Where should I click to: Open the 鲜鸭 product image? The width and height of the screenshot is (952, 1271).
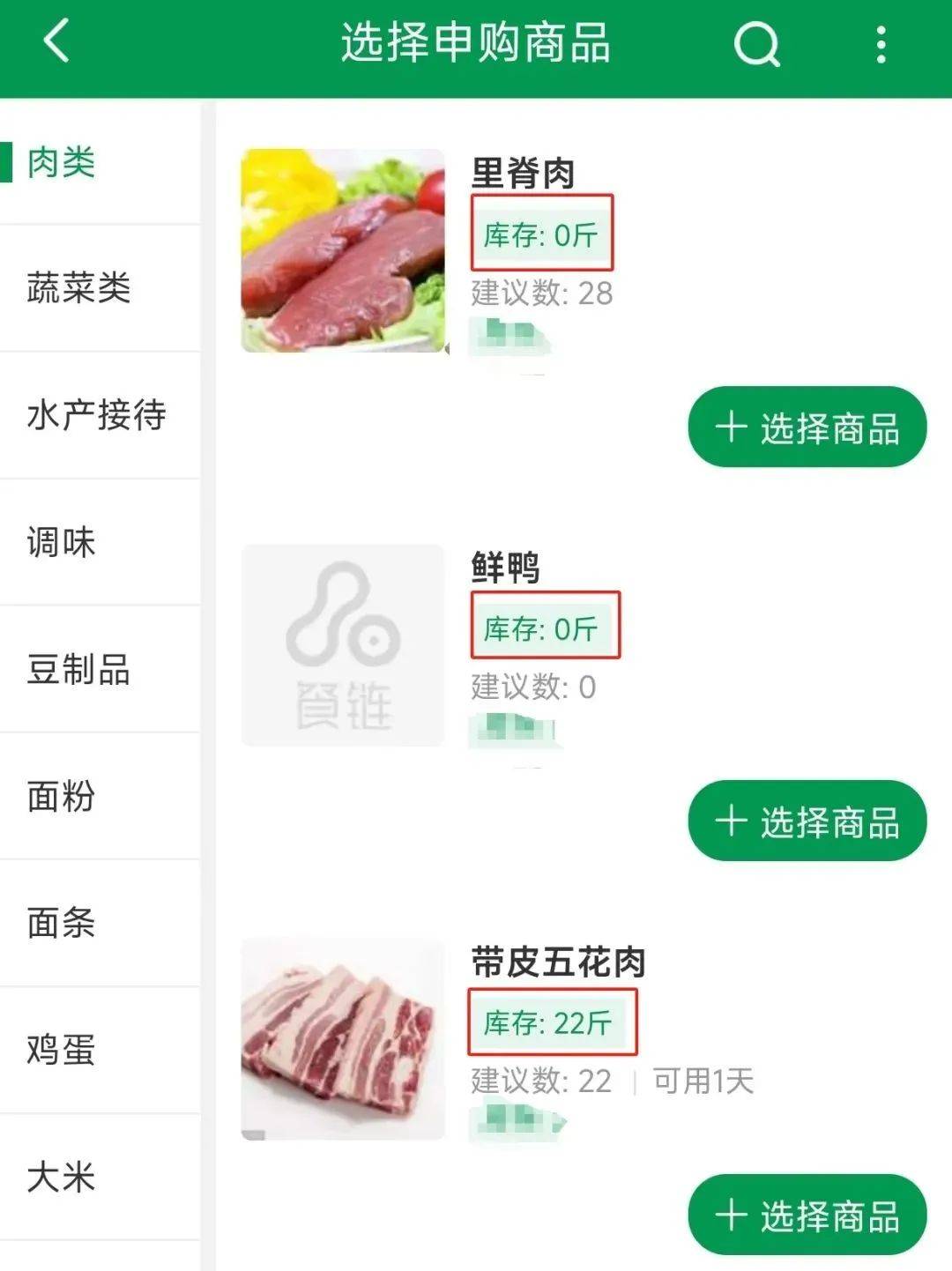coord(343,645)
